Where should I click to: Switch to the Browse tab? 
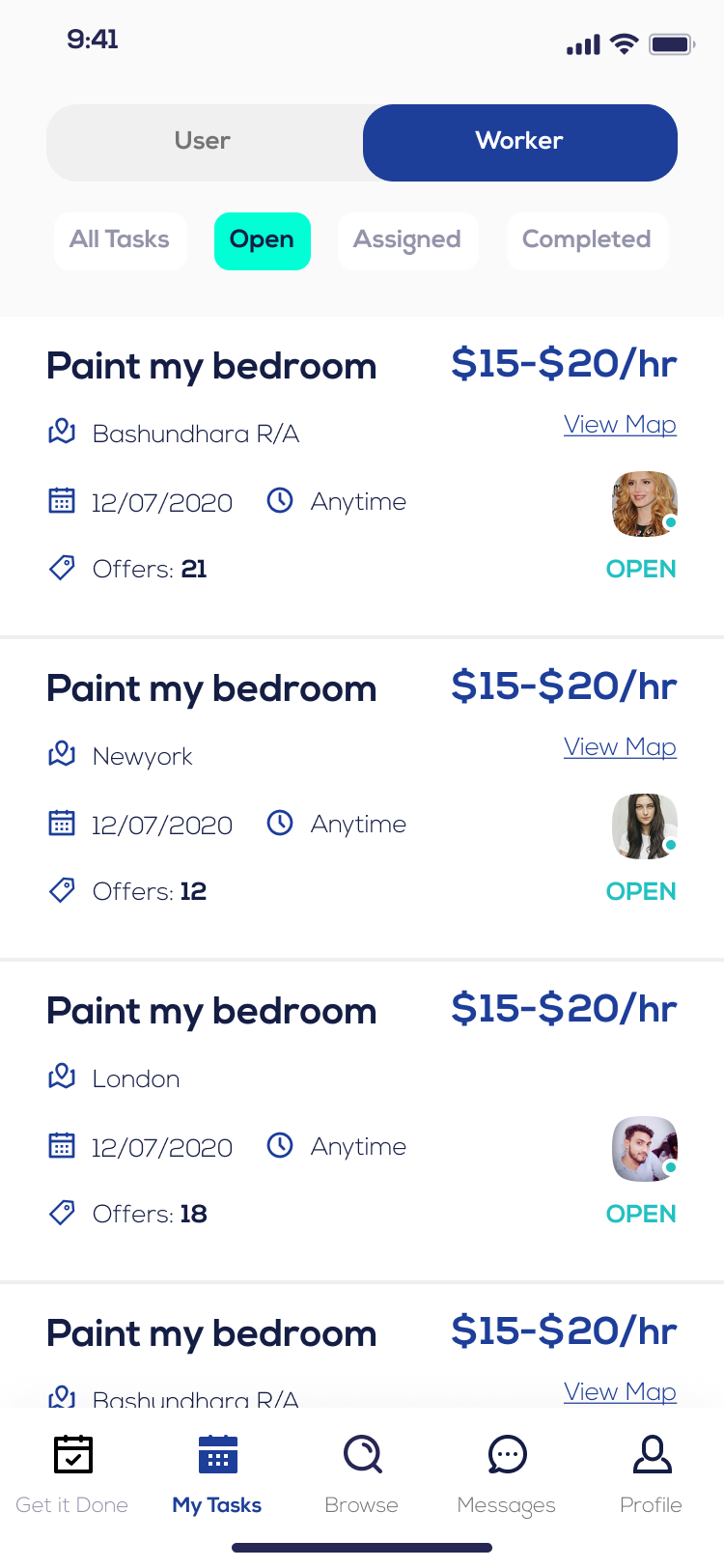point(362,1473)
